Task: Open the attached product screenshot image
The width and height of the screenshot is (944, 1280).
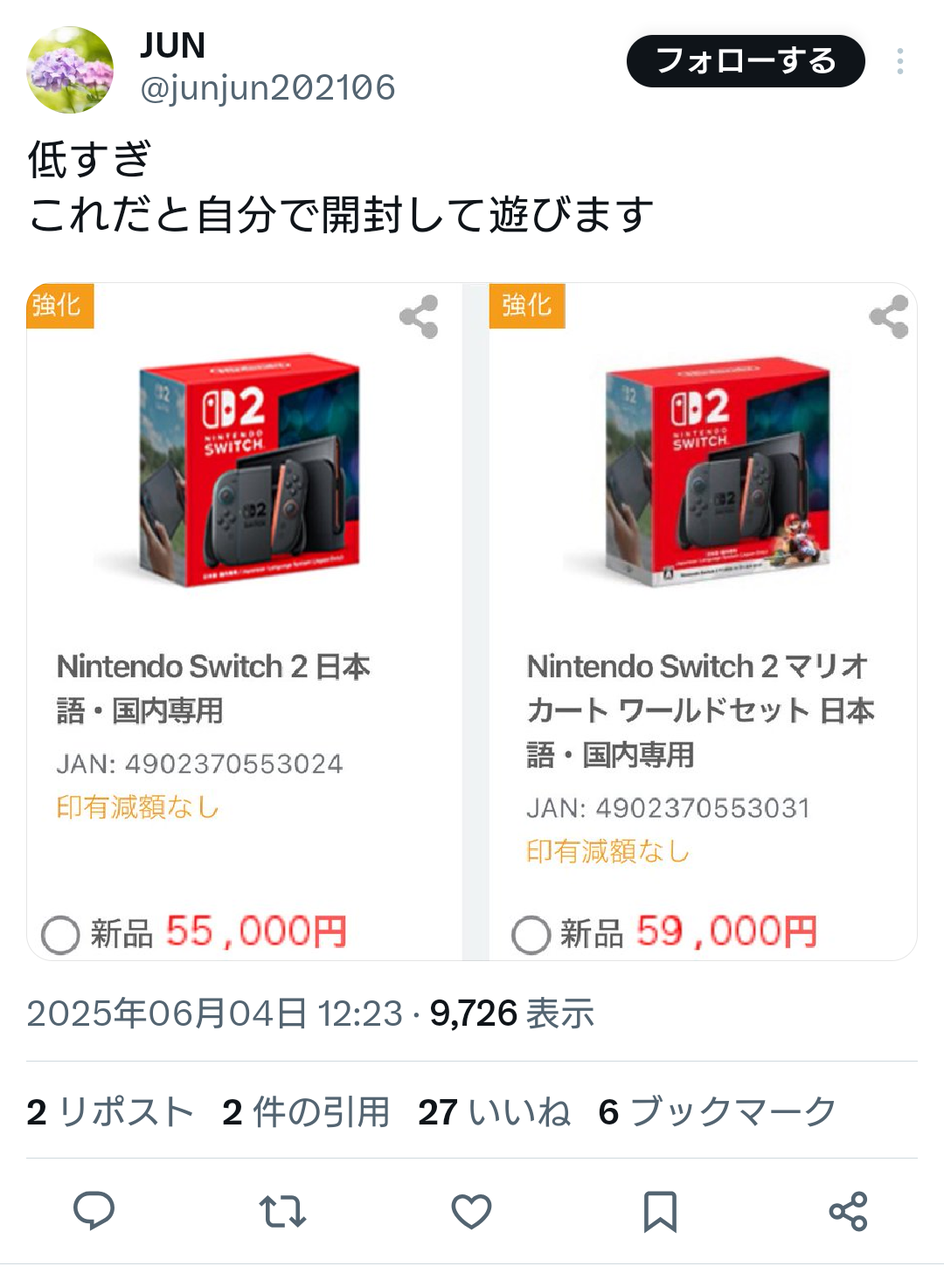Action: click(472, 621)
